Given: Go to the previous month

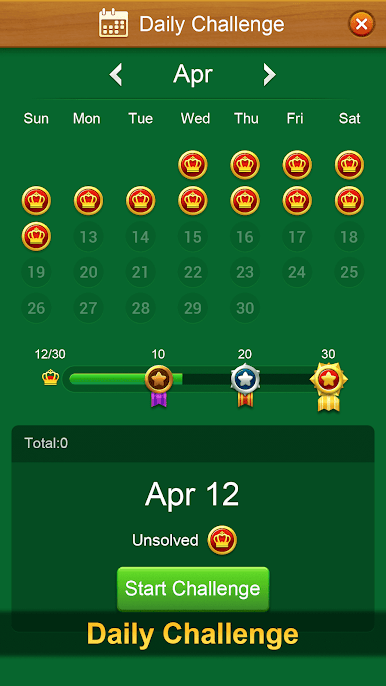Looking at the screenshot, I should pos(116,75).
